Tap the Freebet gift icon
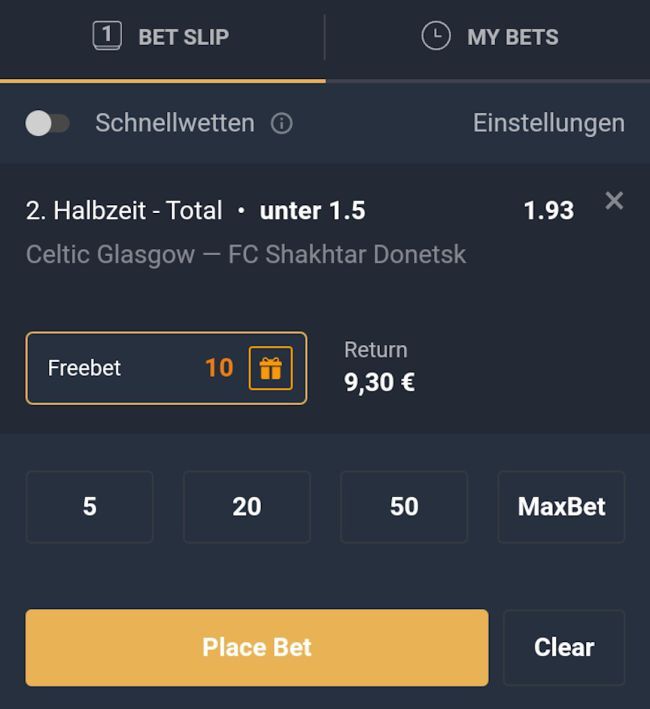 coord(270,368)
